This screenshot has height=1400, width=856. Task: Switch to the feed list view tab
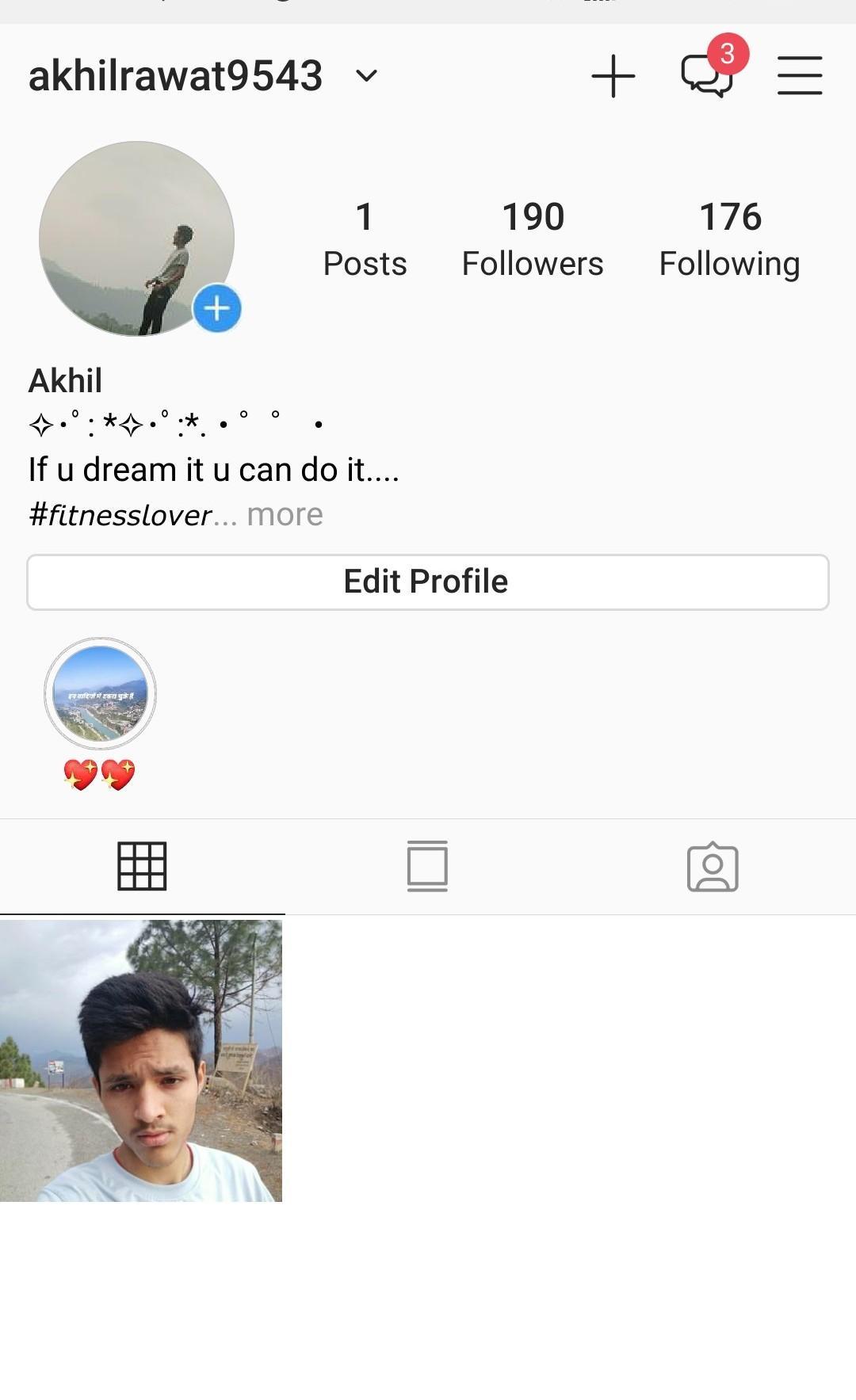tap(427, 866)
